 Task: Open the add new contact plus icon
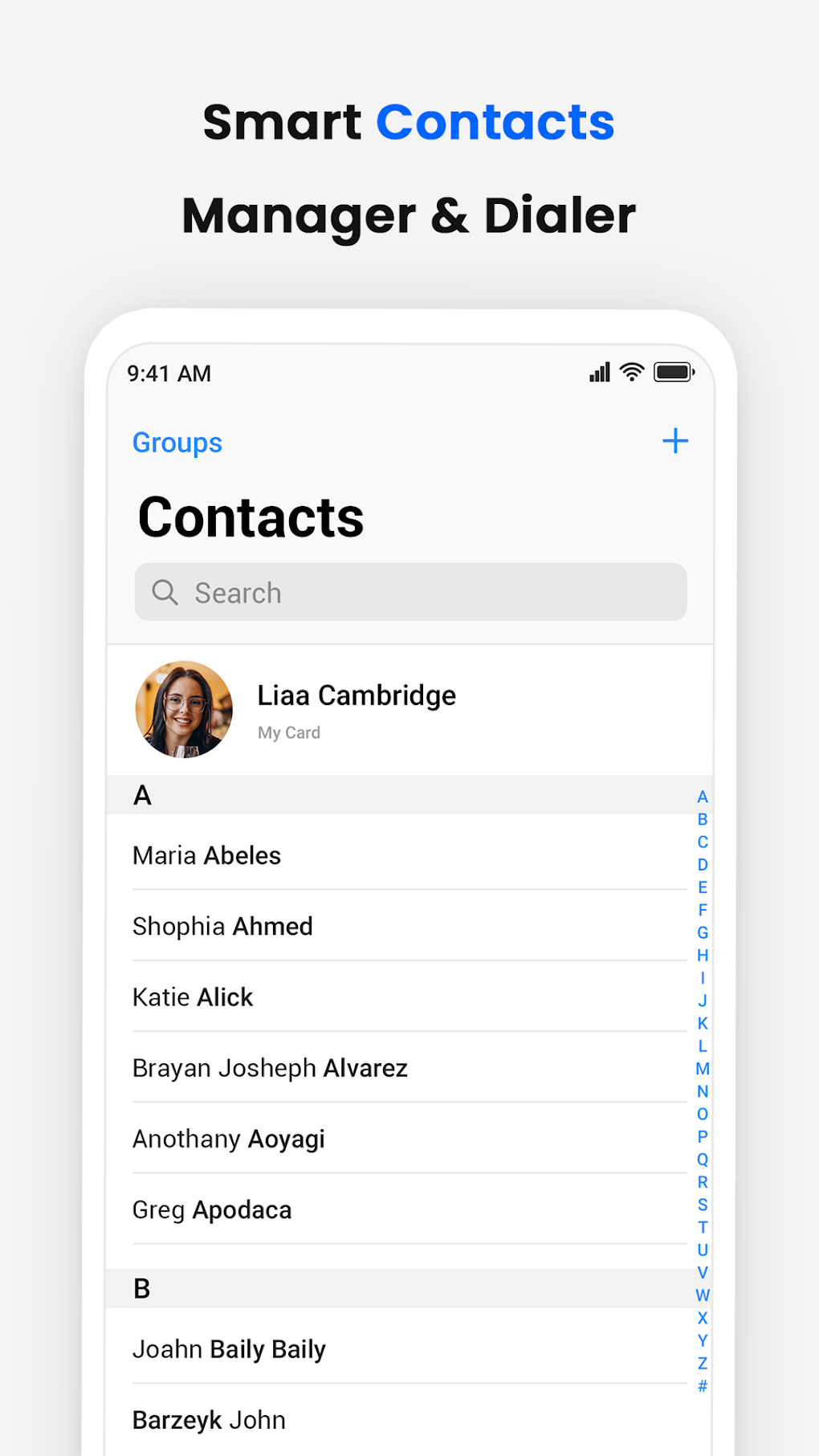tap(675, 441)
